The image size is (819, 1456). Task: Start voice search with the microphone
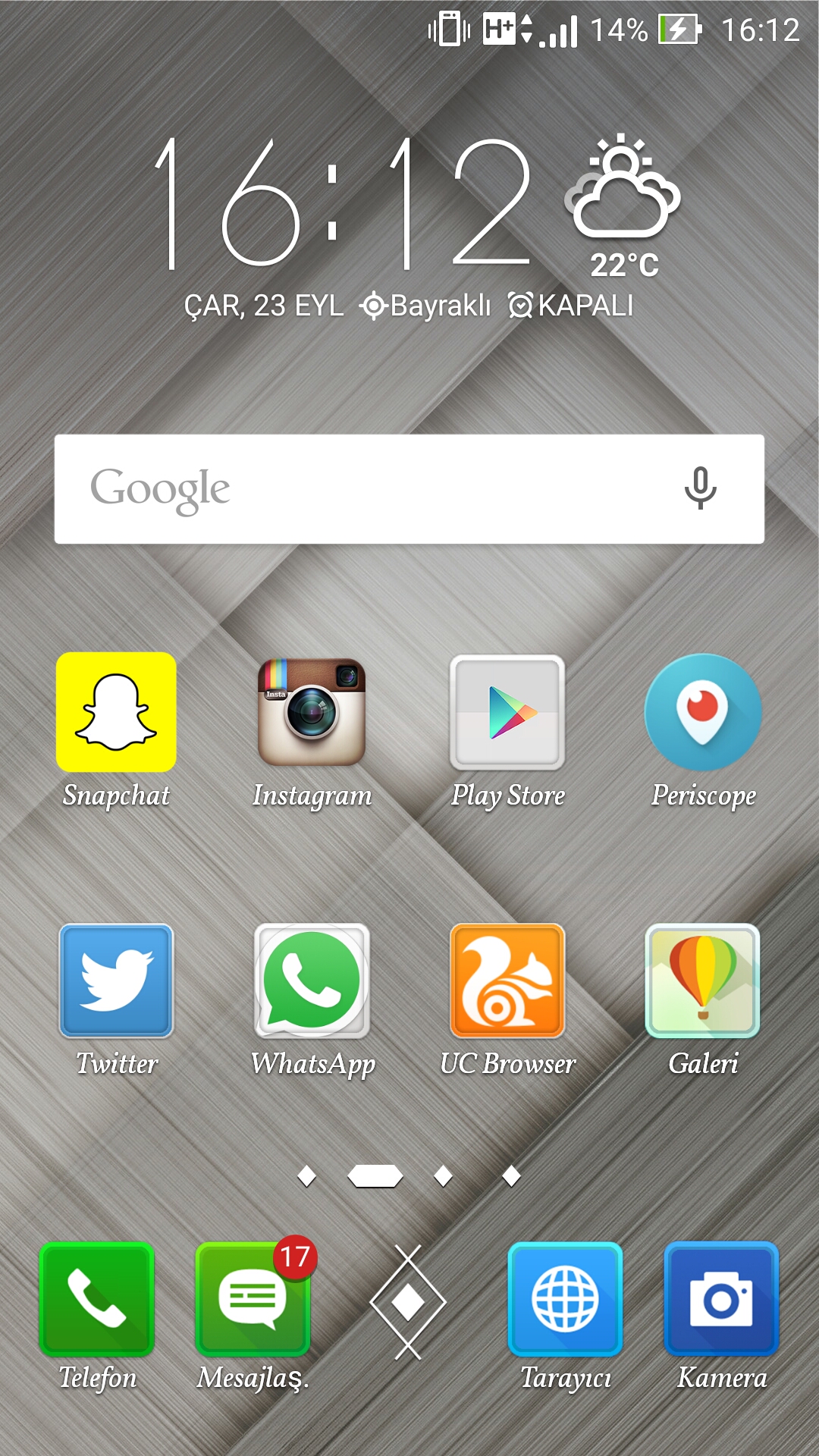click(x=700, y=488)
